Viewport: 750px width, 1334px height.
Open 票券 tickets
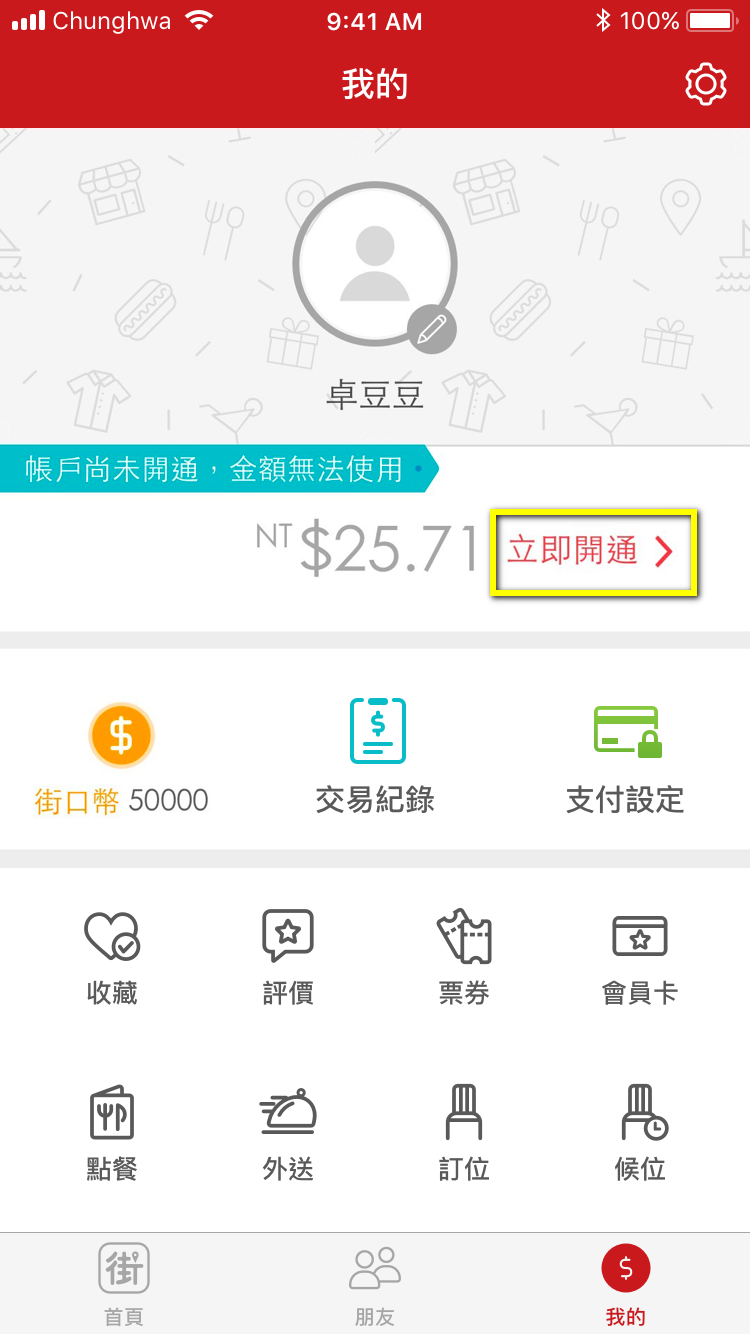[464, 956]
